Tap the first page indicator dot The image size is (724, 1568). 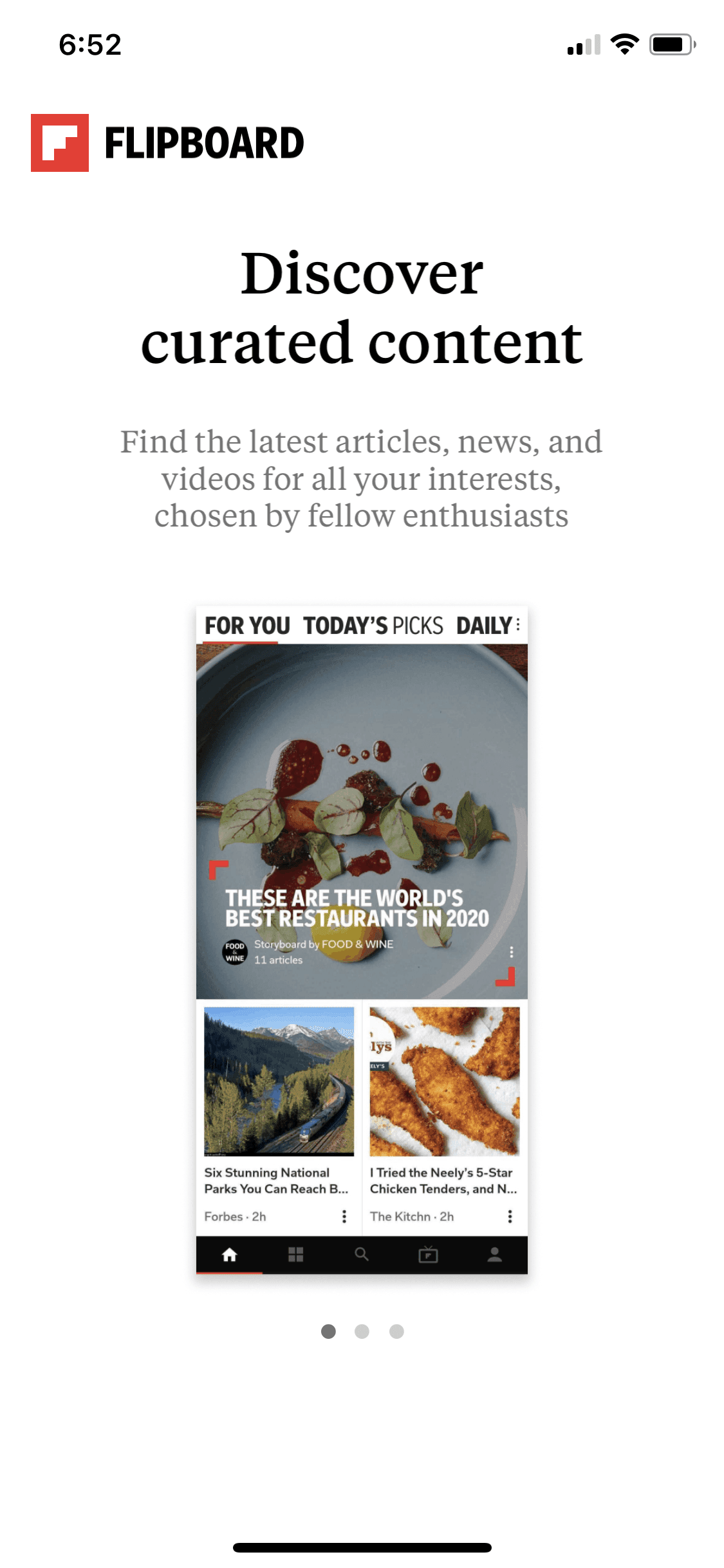[x=328, y=1331]
